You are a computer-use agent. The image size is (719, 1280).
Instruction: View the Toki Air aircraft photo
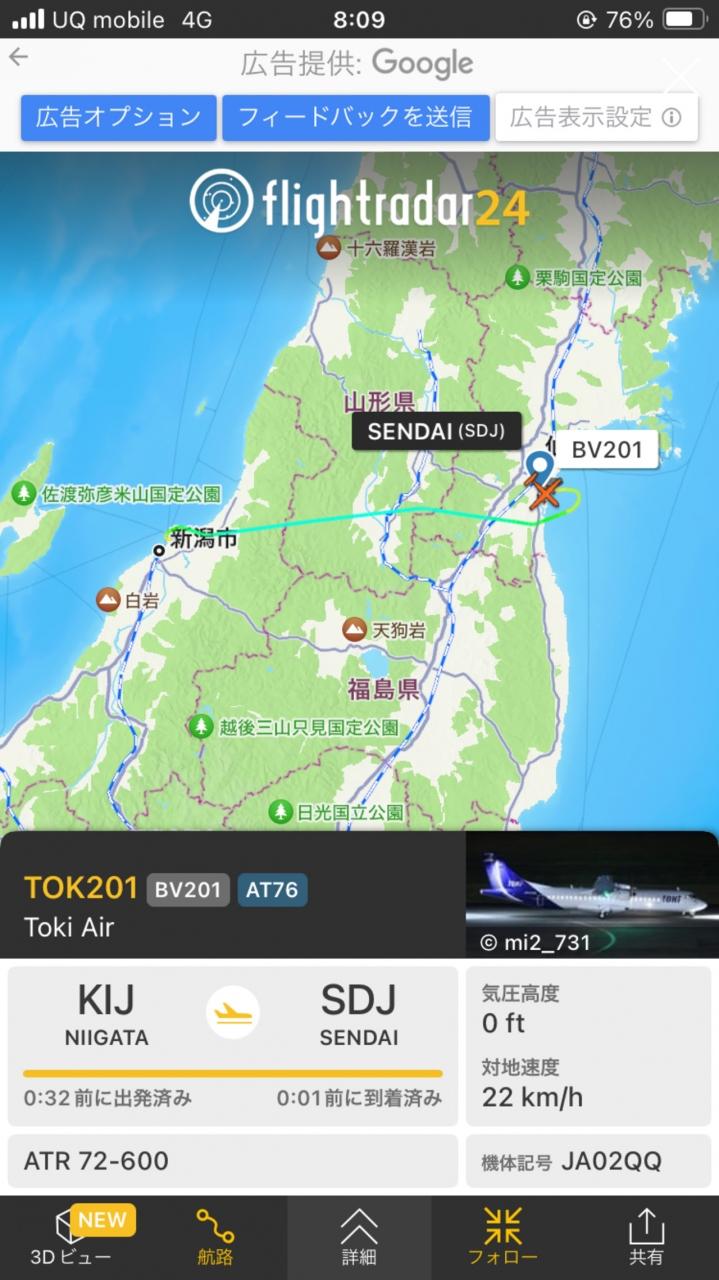pyautogui.click(x=592, y=894)
